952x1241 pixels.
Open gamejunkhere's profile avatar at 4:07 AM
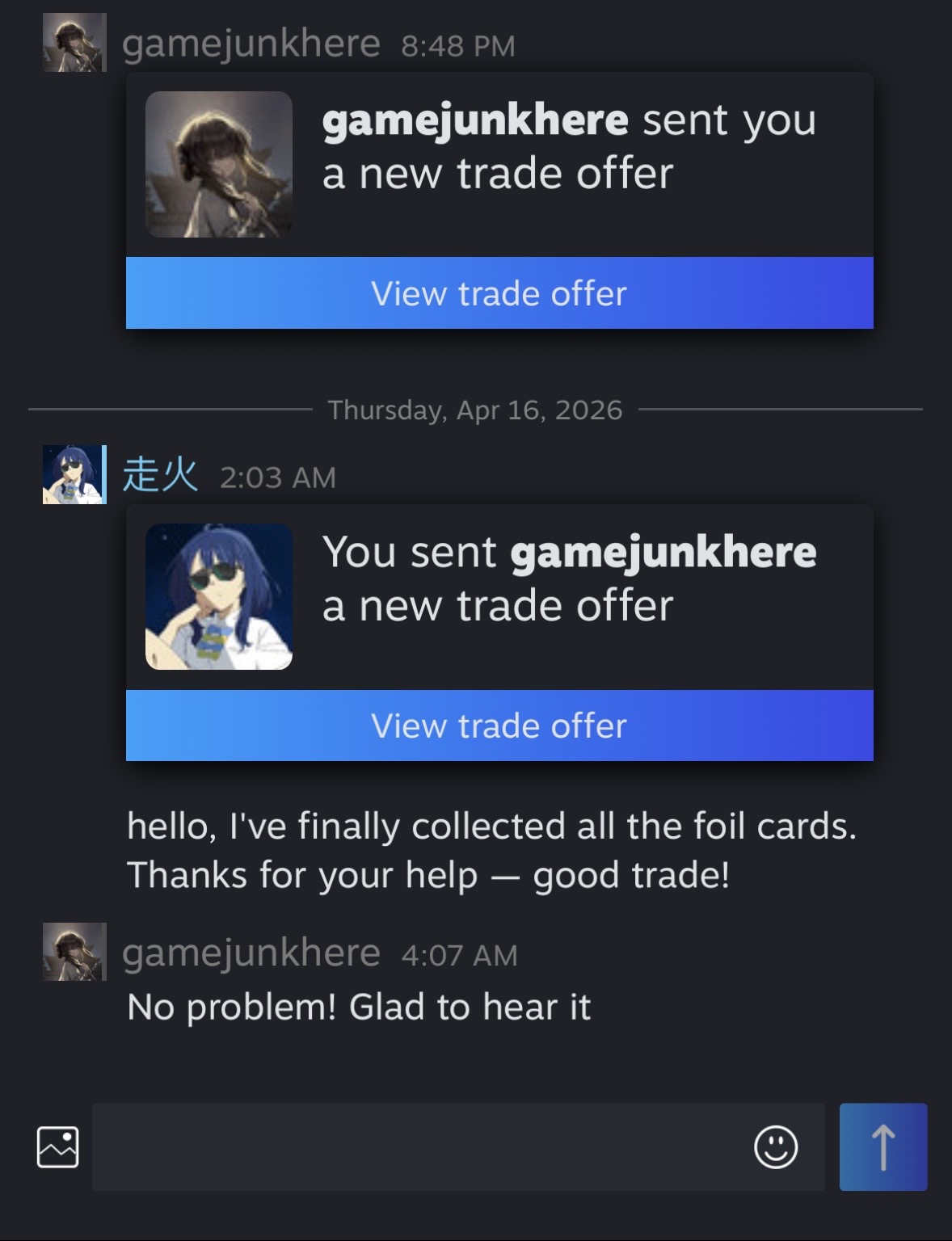(74, 952)
